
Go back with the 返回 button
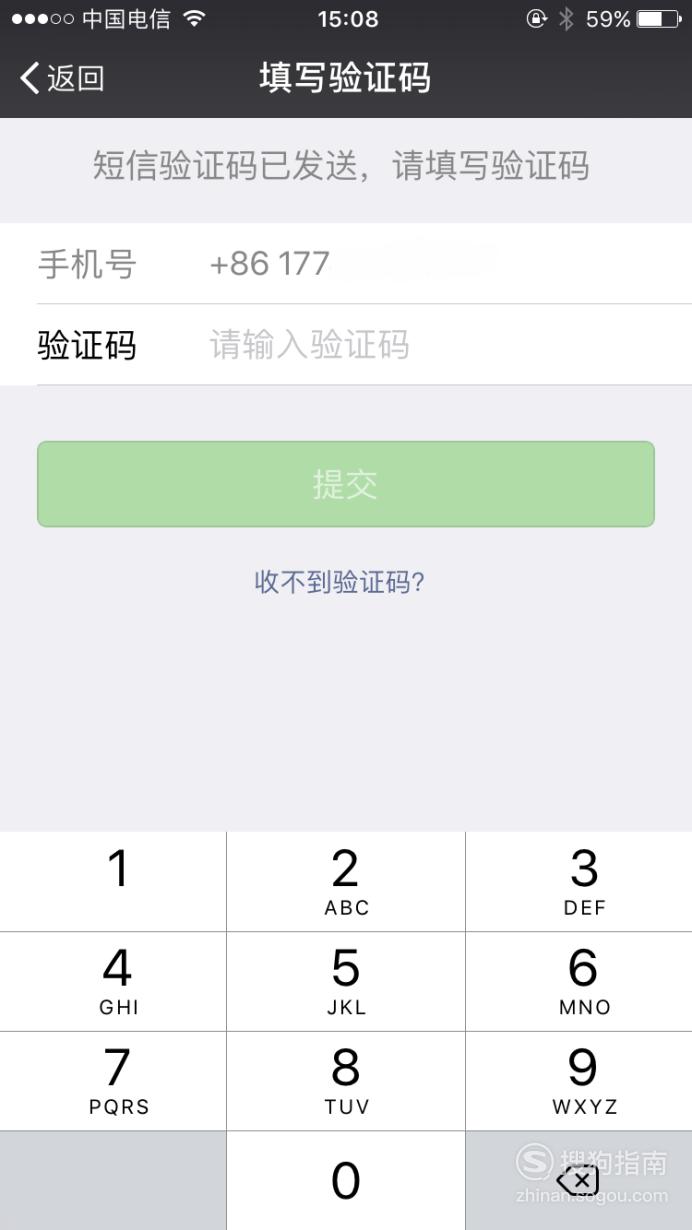click(62, 78)
